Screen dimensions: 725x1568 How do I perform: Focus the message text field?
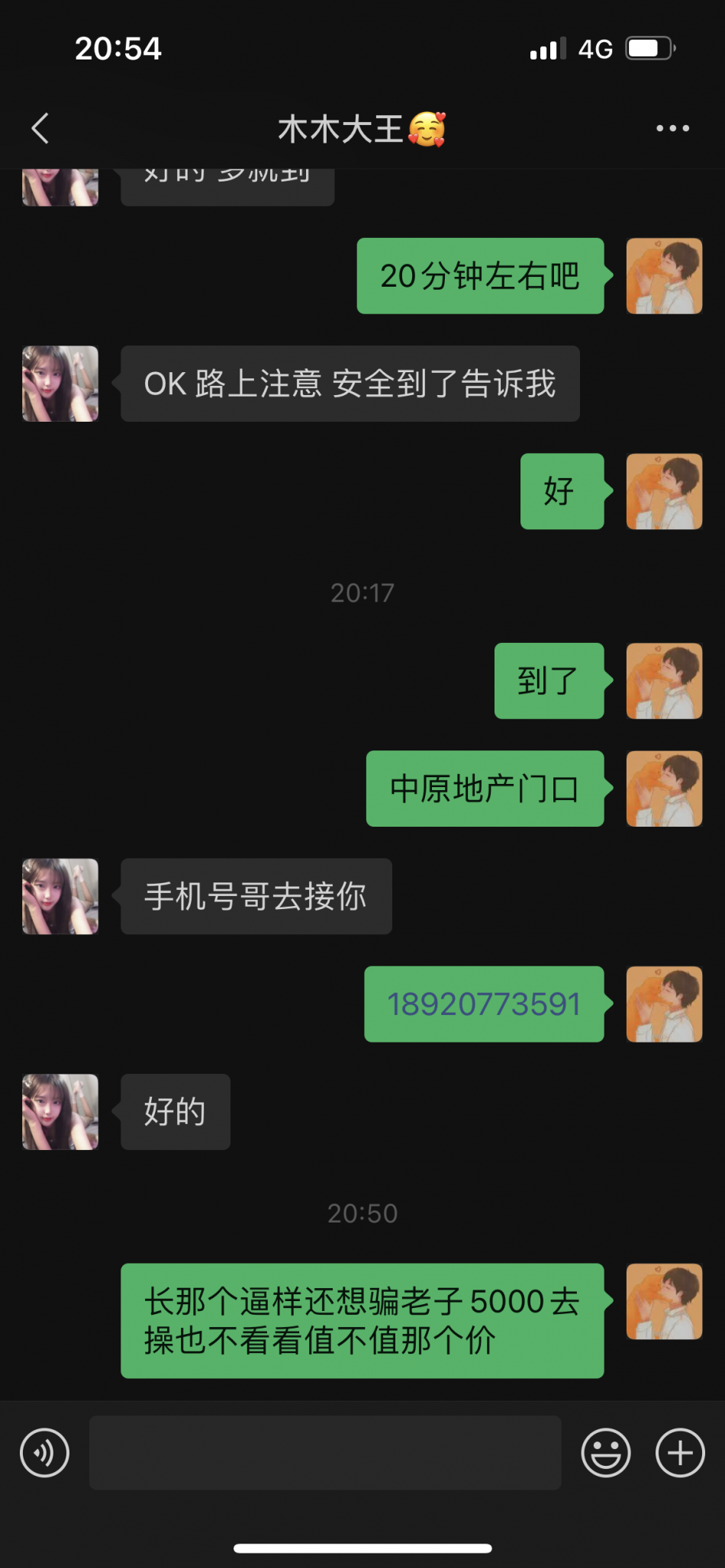tap(325, 1452)
